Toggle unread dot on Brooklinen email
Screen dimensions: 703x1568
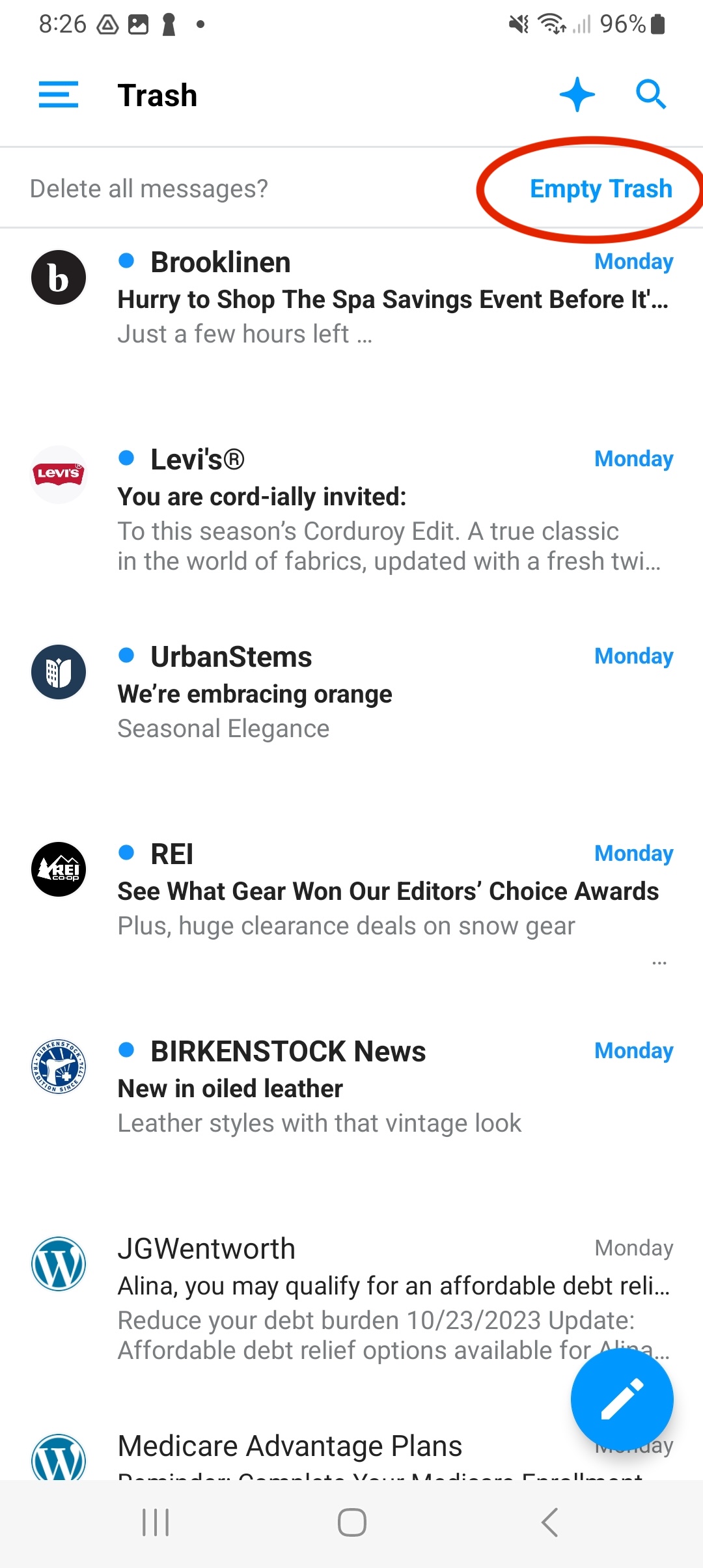pos(126,260)
